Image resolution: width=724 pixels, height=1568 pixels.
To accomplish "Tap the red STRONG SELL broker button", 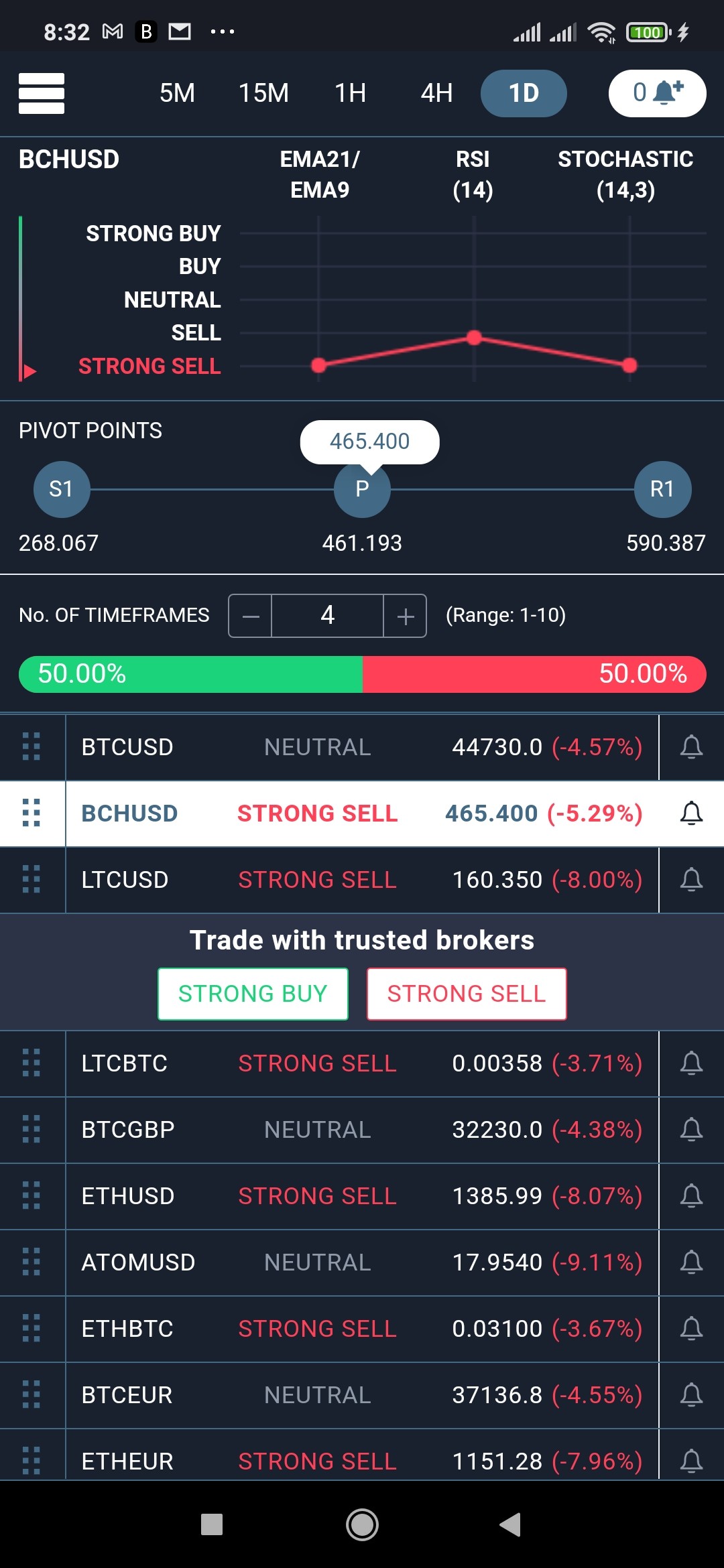I will 467,994.
